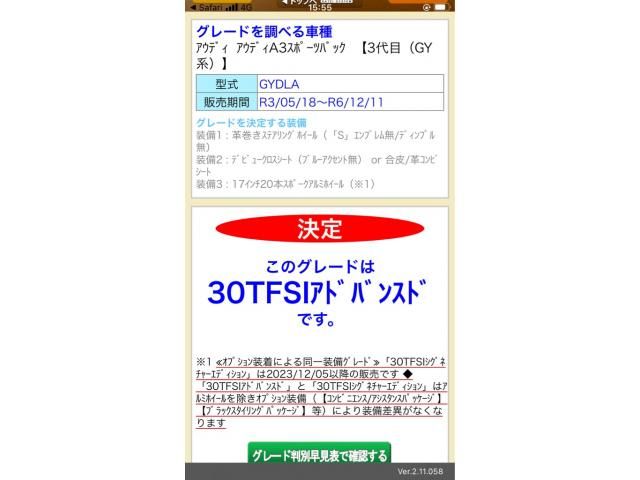This screenshot has height=480, width=640.
Task: Return to Safari via status bar link
Action: point(208,6)
